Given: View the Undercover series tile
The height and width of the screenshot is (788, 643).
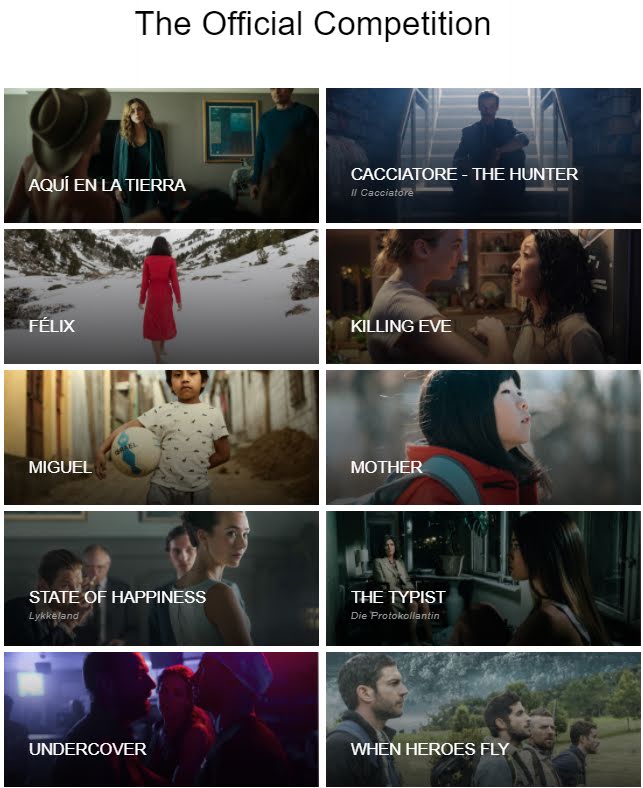Looking at the screenshot, I should pyautogui.click(x=161, y=719).
